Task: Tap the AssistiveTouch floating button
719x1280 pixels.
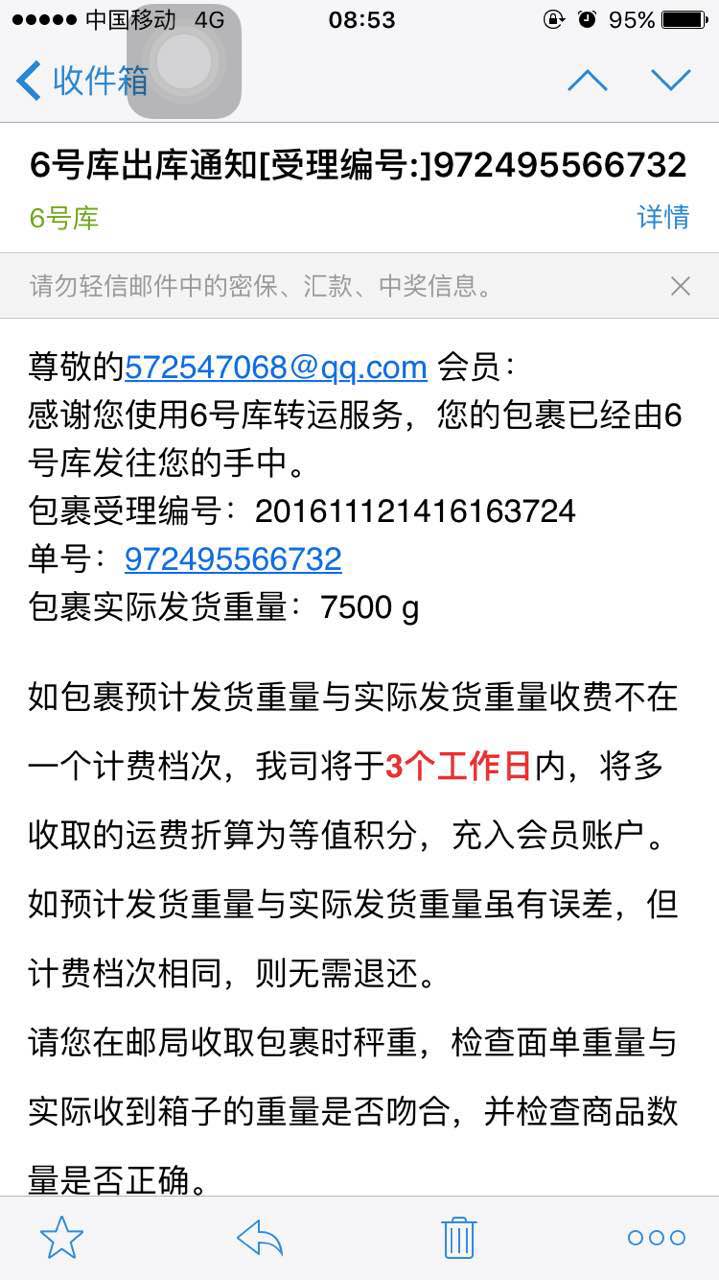Action: click(x=184, y=62)
